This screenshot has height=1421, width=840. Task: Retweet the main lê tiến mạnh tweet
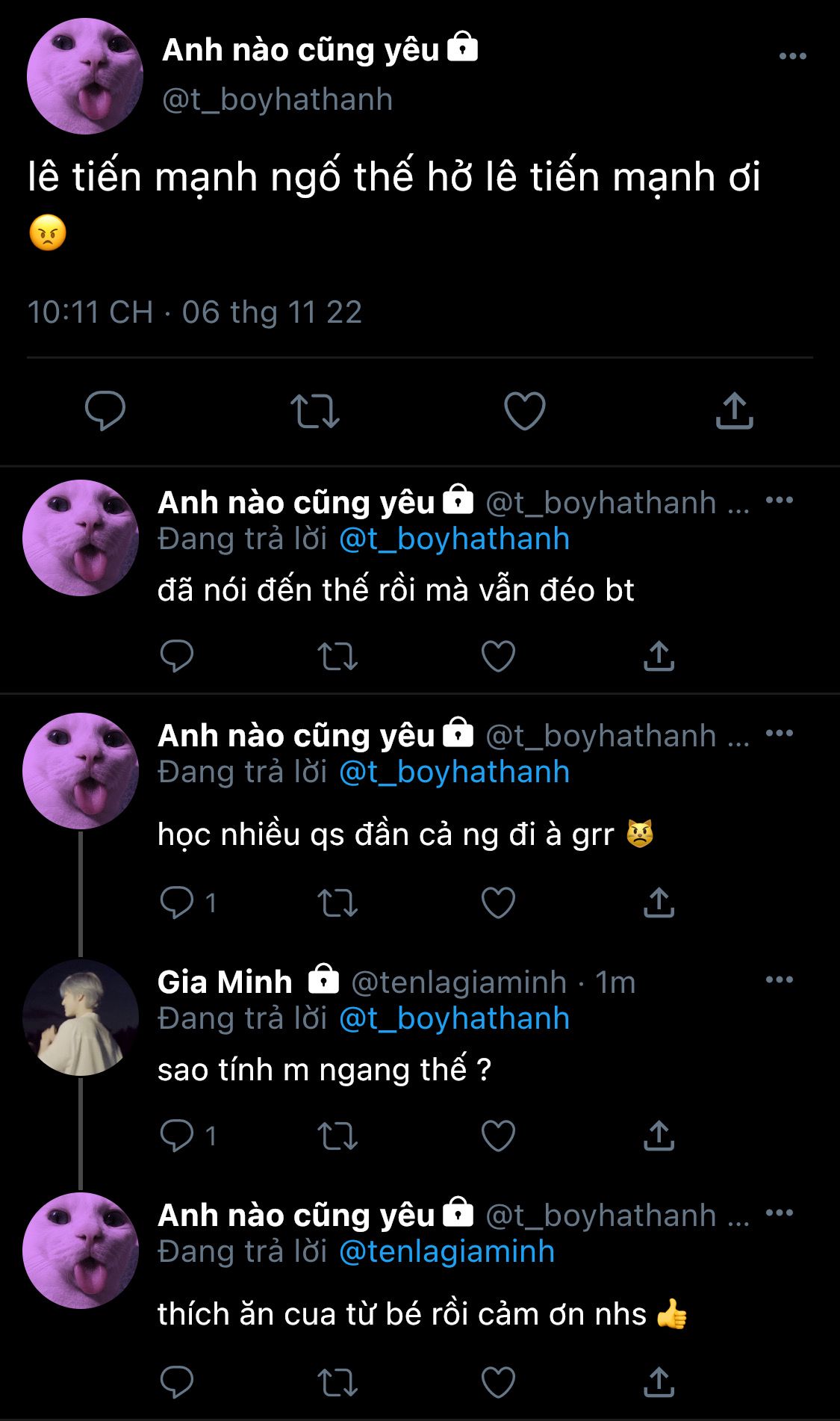click(315, 410)
